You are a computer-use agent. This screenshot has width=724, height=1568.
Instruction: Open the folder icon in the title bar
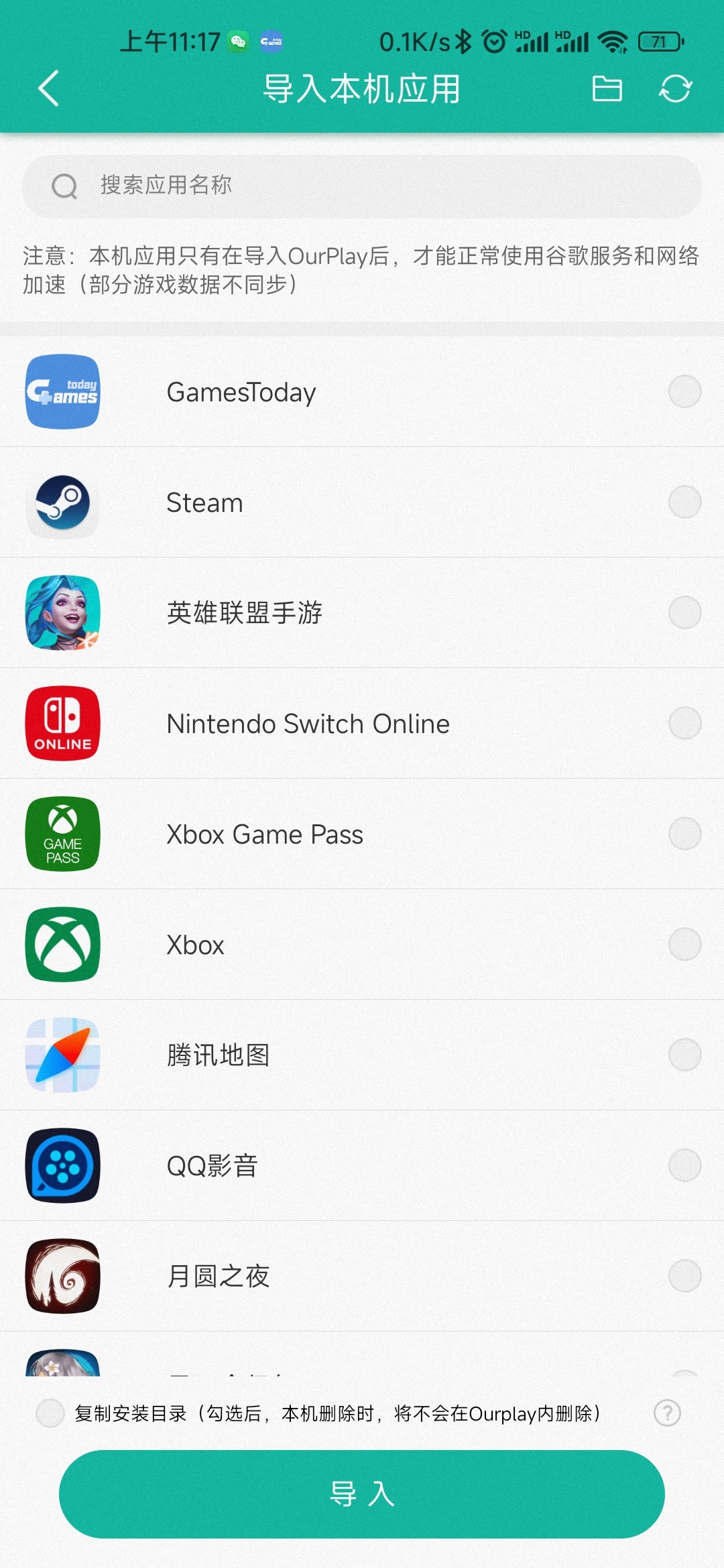(607, 88)
